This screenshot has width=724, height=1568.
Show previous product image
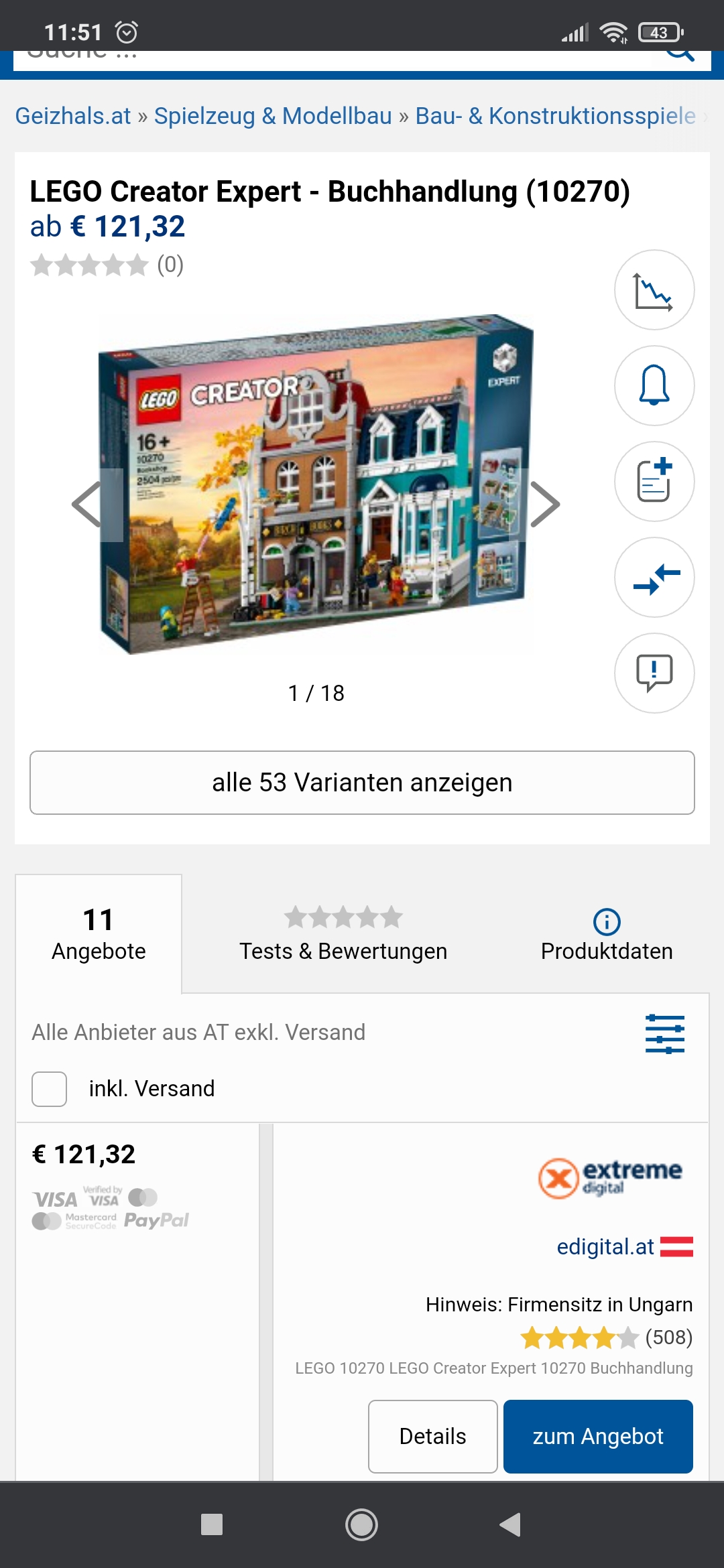click(x=88, y=505)
